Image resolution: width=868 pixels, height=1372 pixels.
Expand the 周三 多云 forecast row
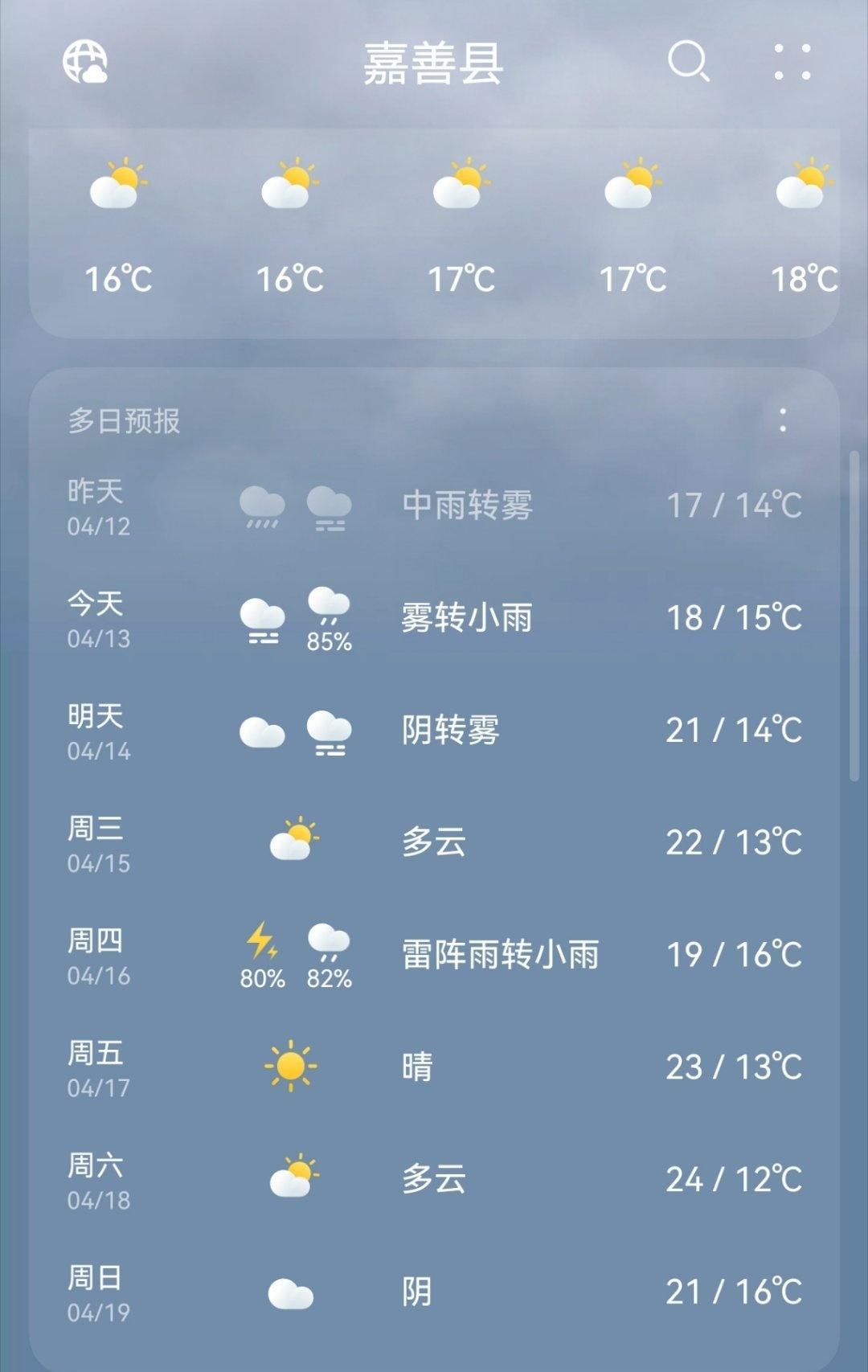point(434,842)
